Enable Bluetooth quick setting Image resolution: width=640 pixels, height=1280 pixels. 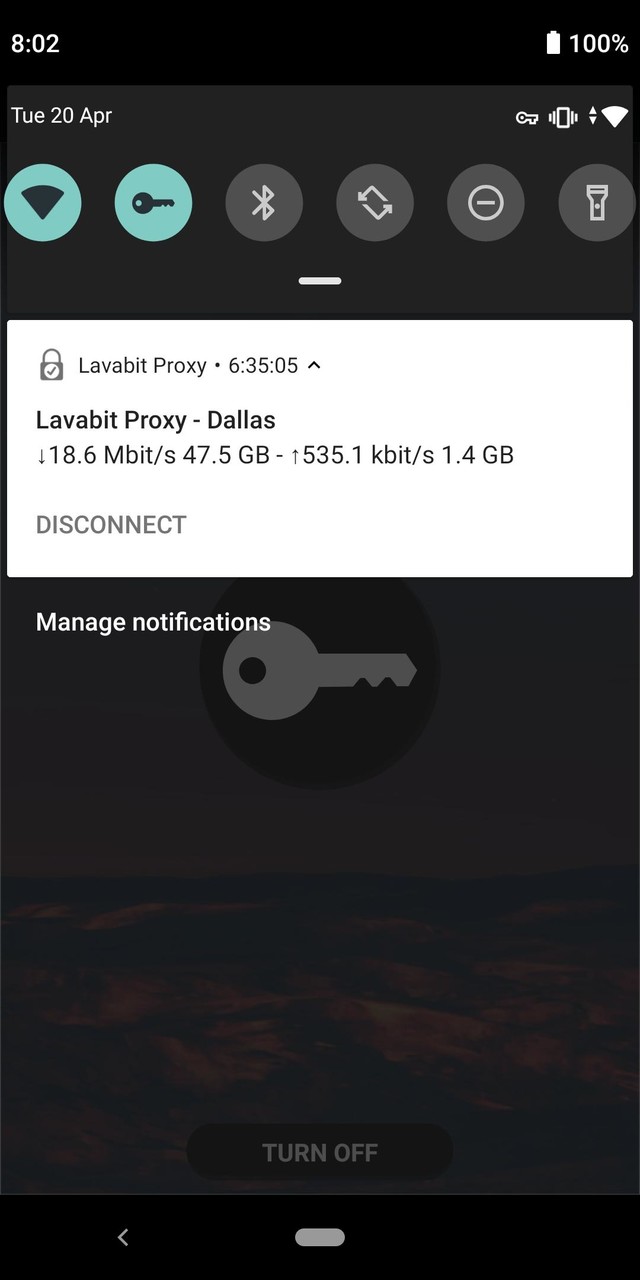(264, 203)
